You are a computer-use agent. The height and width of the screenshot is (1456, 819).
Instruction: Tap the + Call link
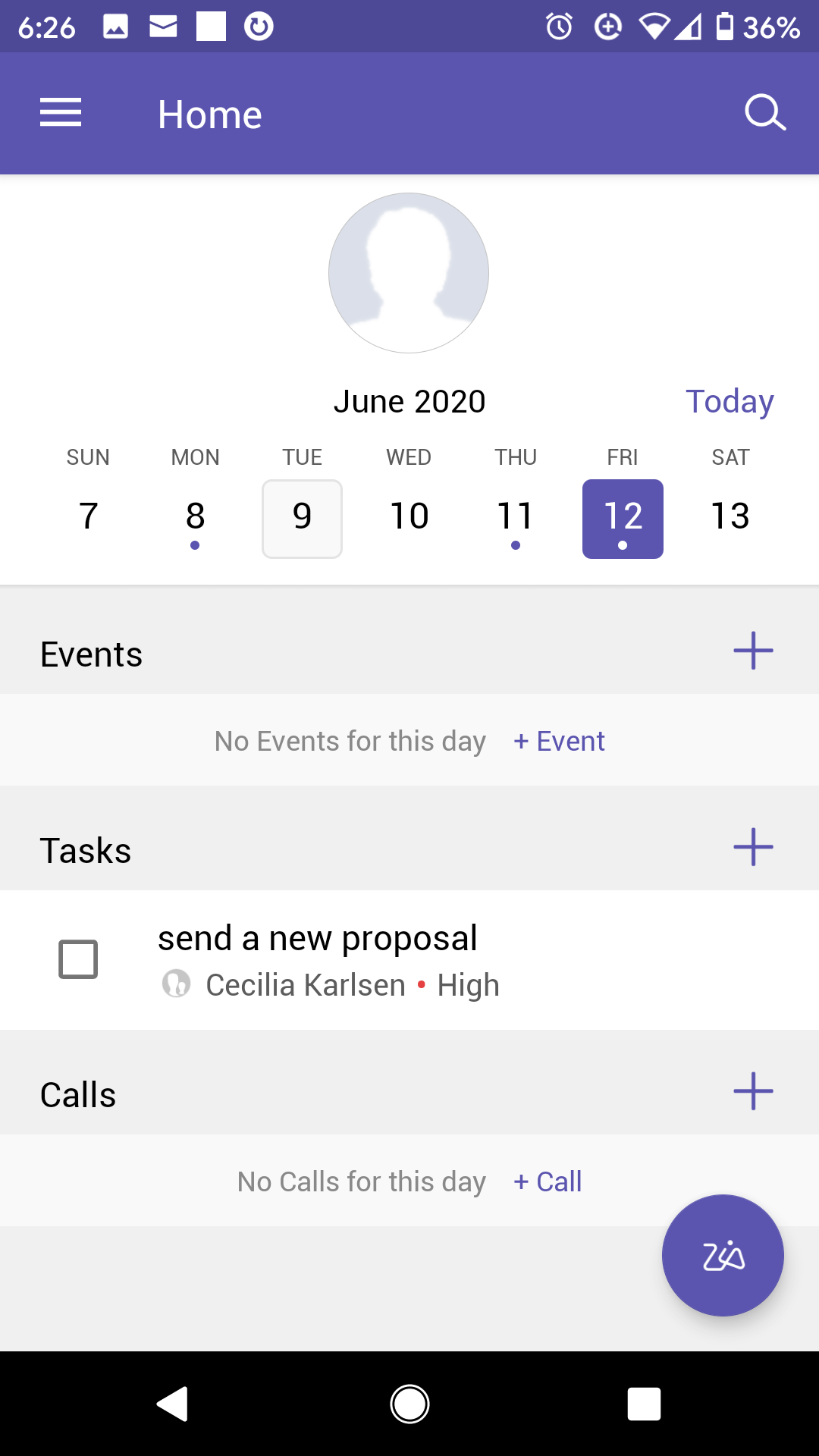548,1181
